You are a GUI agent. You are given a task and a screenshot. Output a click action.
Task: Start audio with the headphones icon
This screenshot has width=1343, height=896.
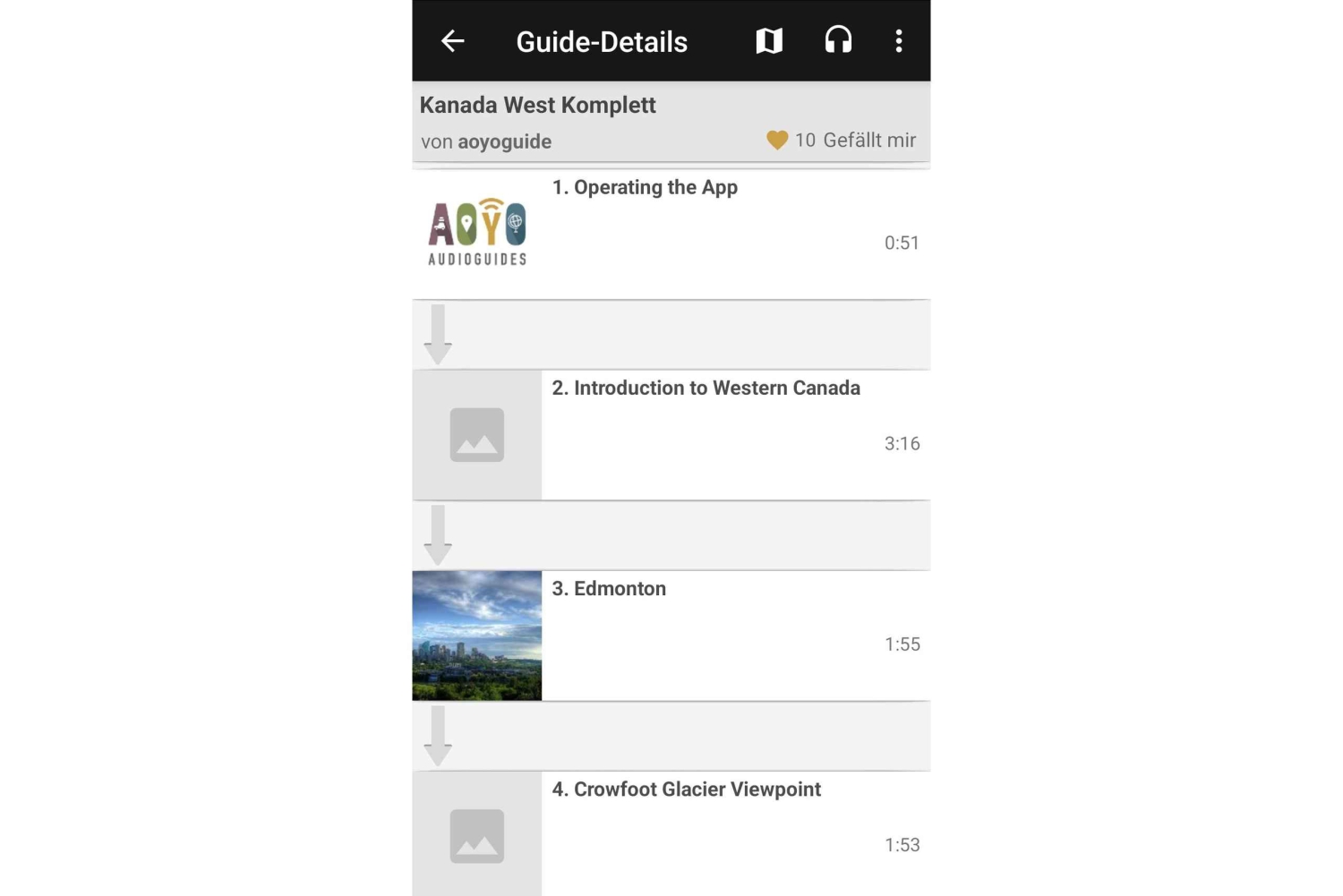[838, 41]
